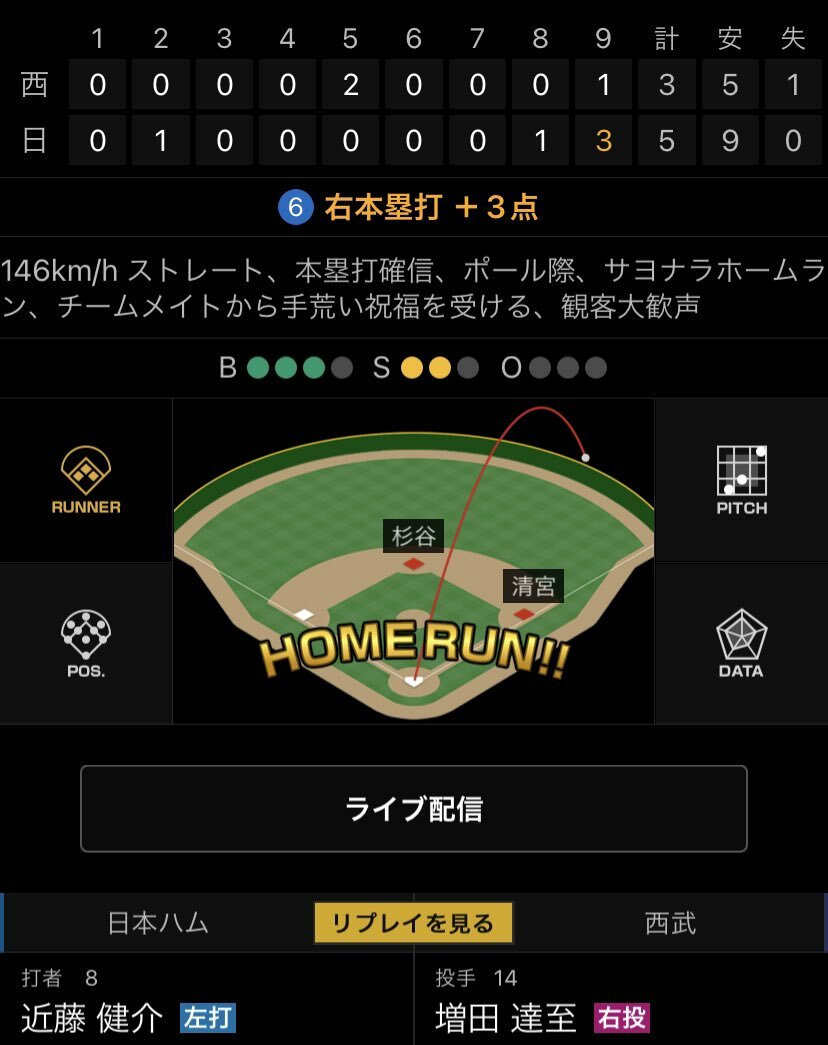Open batter 近藤 健介 details
This screenshot has height=1045, width=828.
[x=92, y=1017]
